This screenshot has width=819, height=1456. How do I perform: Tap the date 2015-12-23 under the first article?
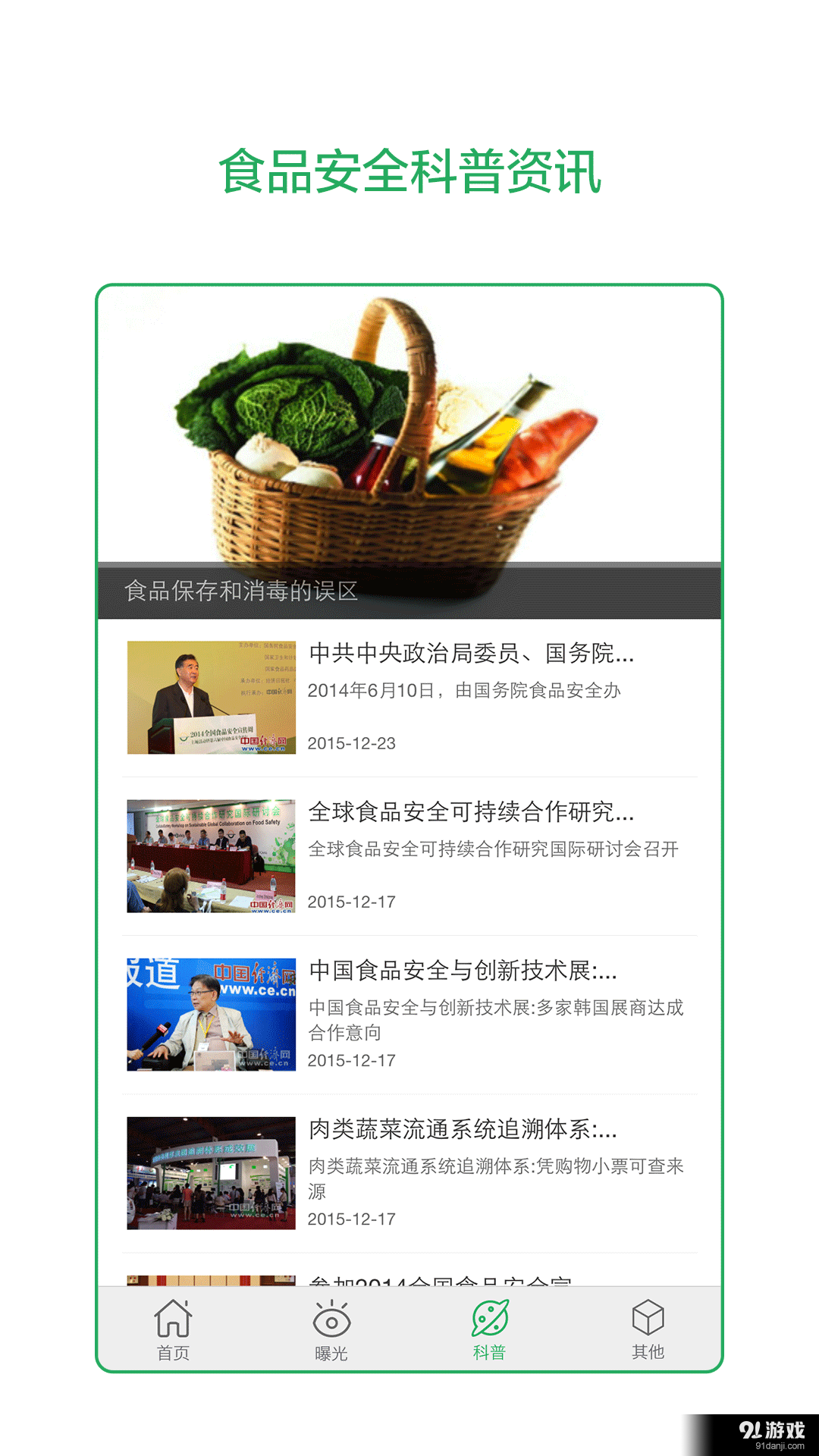[352, 745]
